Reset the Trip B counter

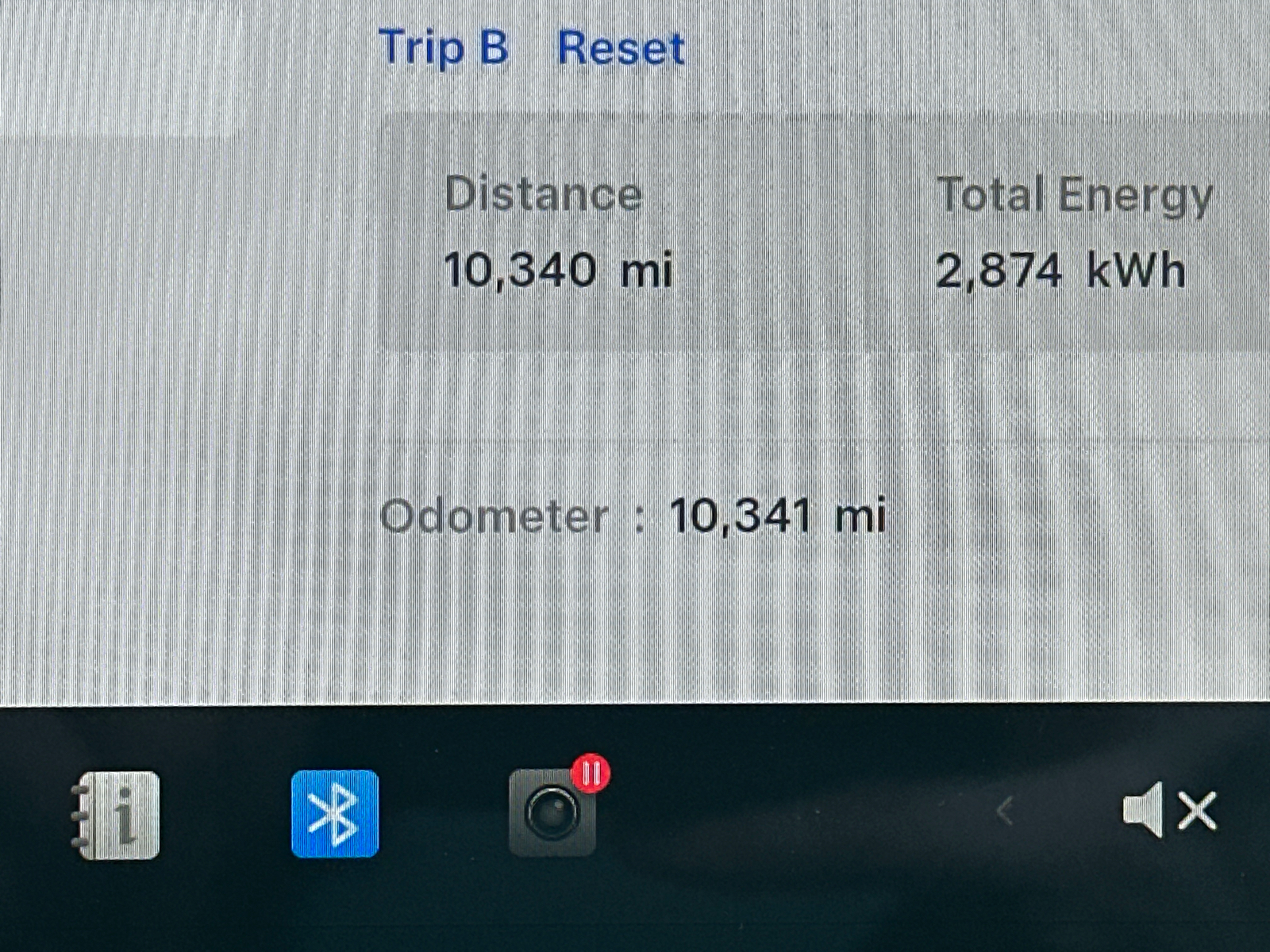pos(621,49)
